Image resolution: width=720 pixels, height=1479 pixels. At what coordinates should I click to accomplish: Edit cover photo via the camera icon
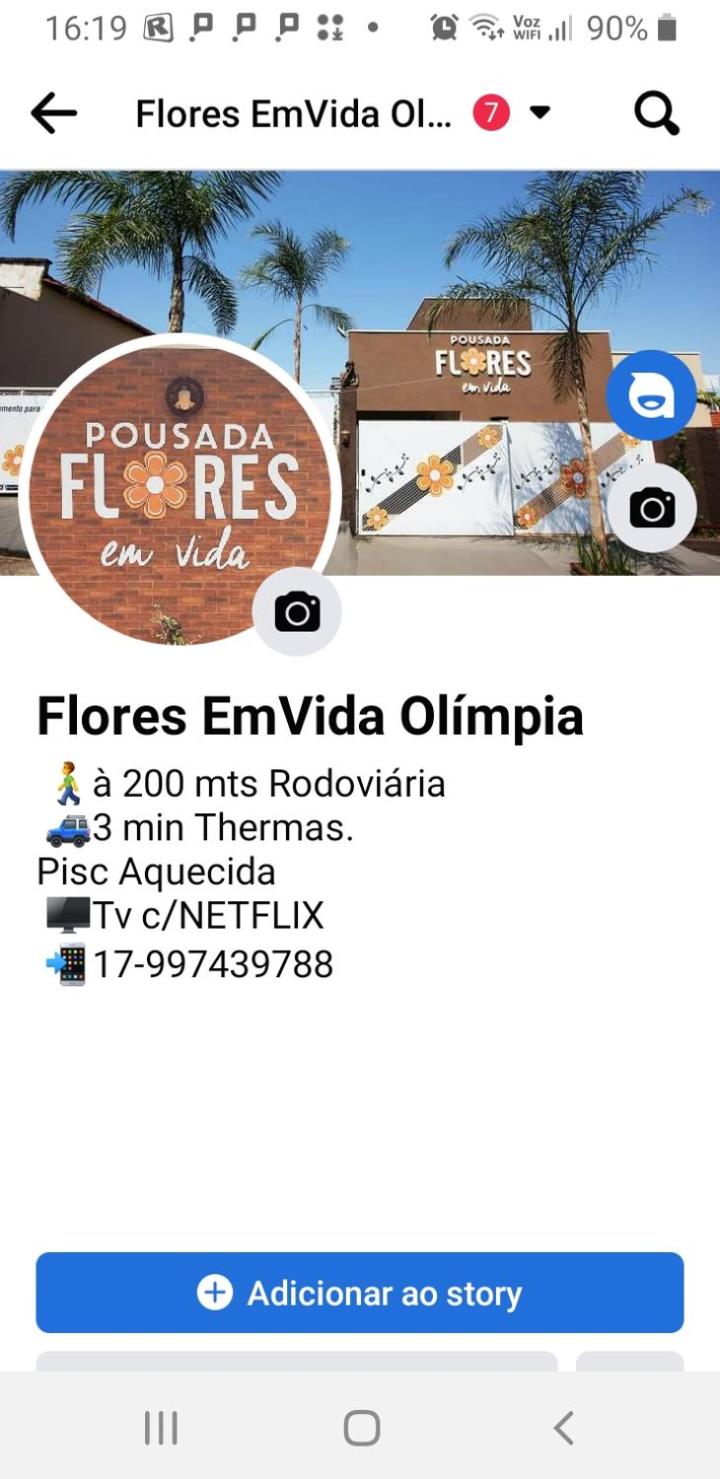(652, 508)
